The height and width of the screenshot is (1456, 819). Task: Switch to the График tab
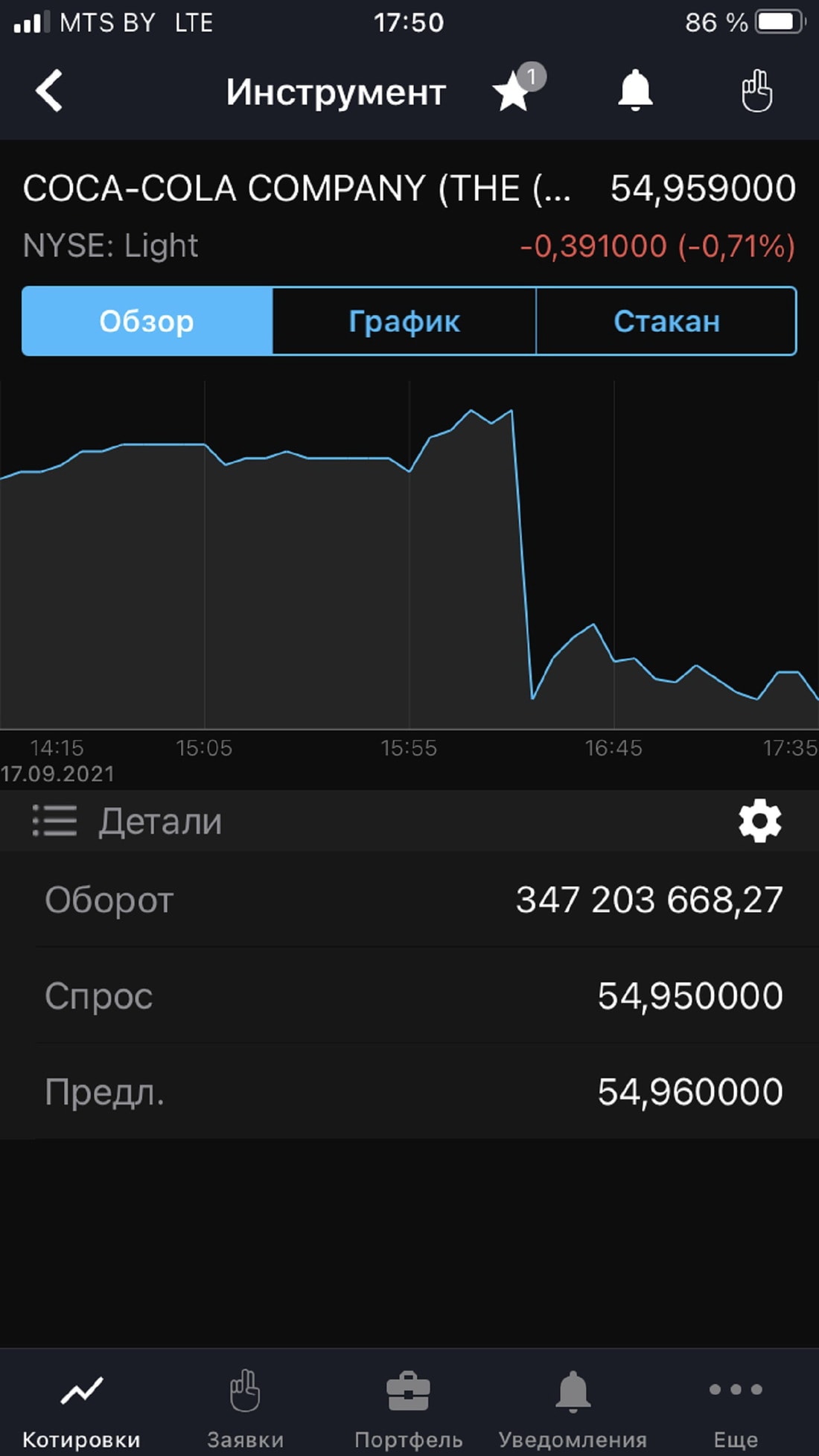404,322
